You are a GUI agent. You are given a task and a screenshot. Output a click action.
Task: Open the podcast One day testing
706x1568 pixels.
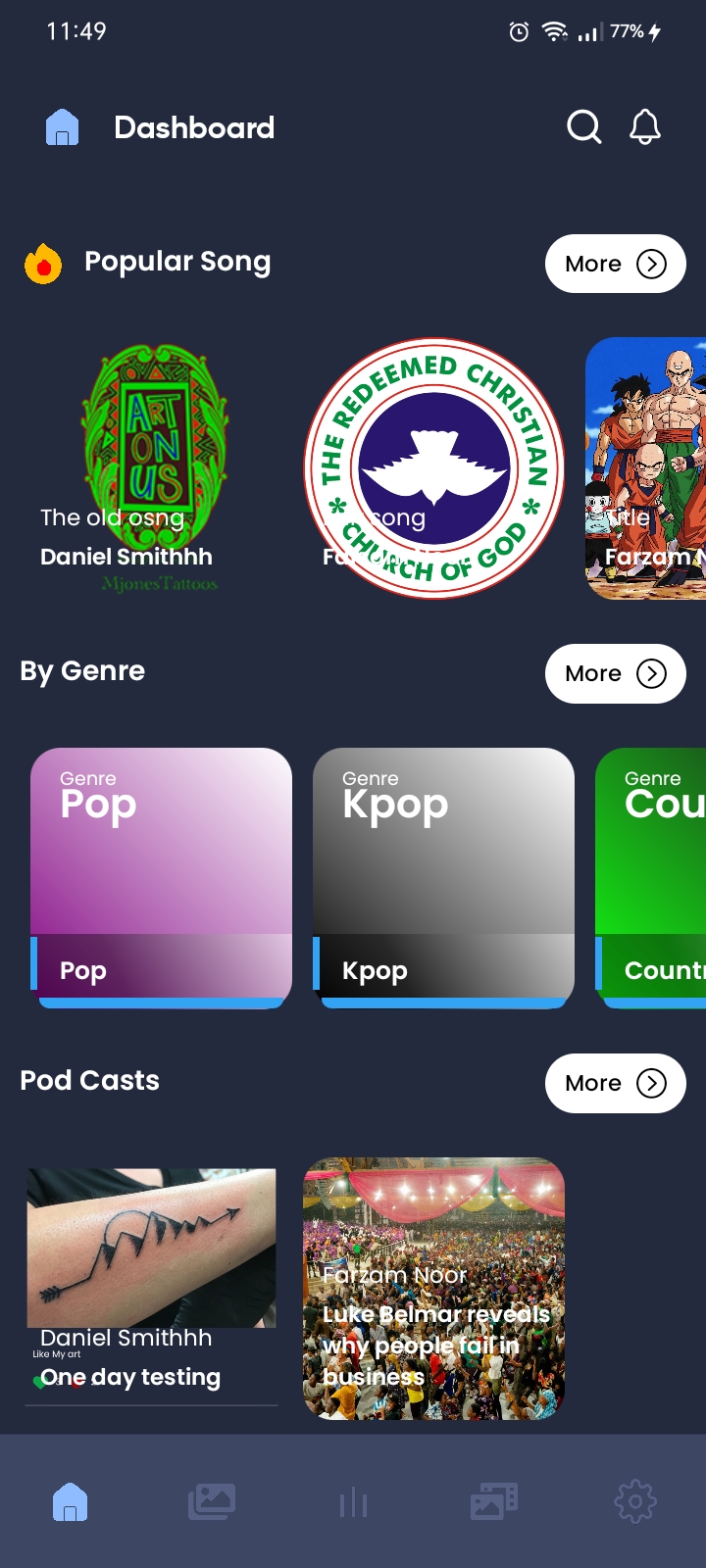point(152,1284)
